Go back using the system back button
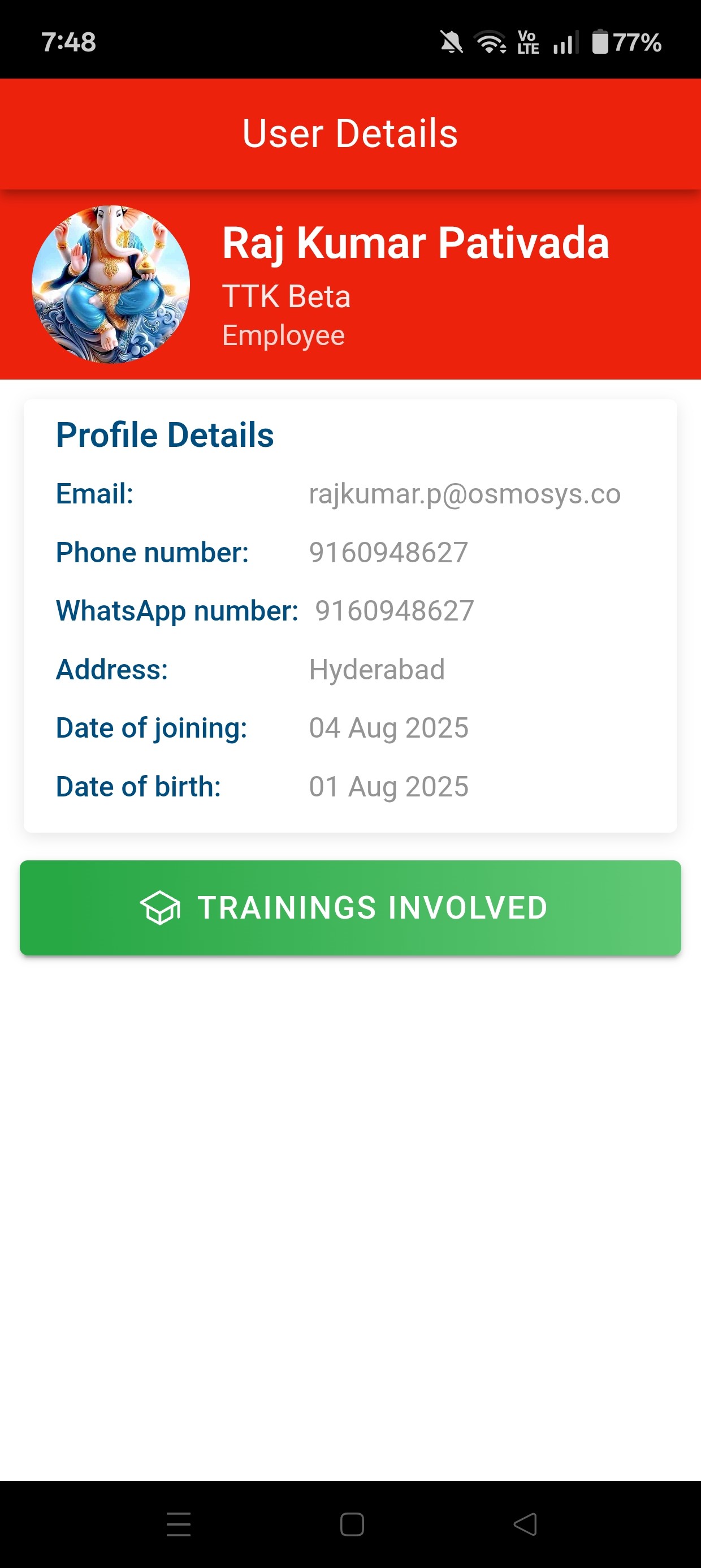 pyautogui.click(x=525, y=1523)
